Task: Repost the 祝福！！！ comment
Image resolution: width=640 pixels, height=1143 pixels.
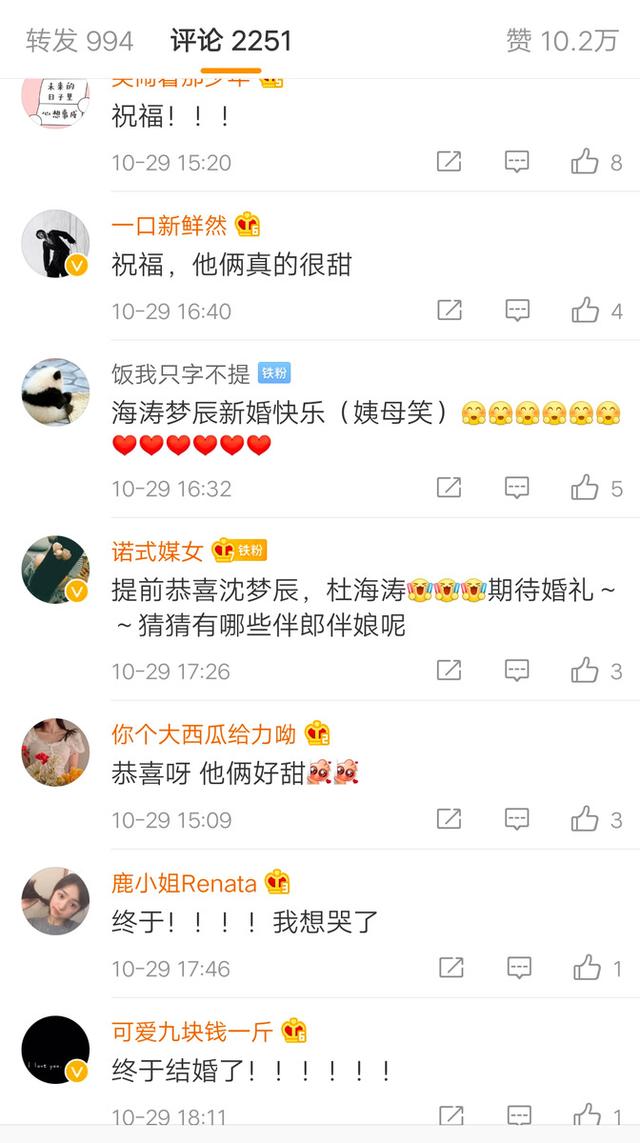Action: point(449,162)
